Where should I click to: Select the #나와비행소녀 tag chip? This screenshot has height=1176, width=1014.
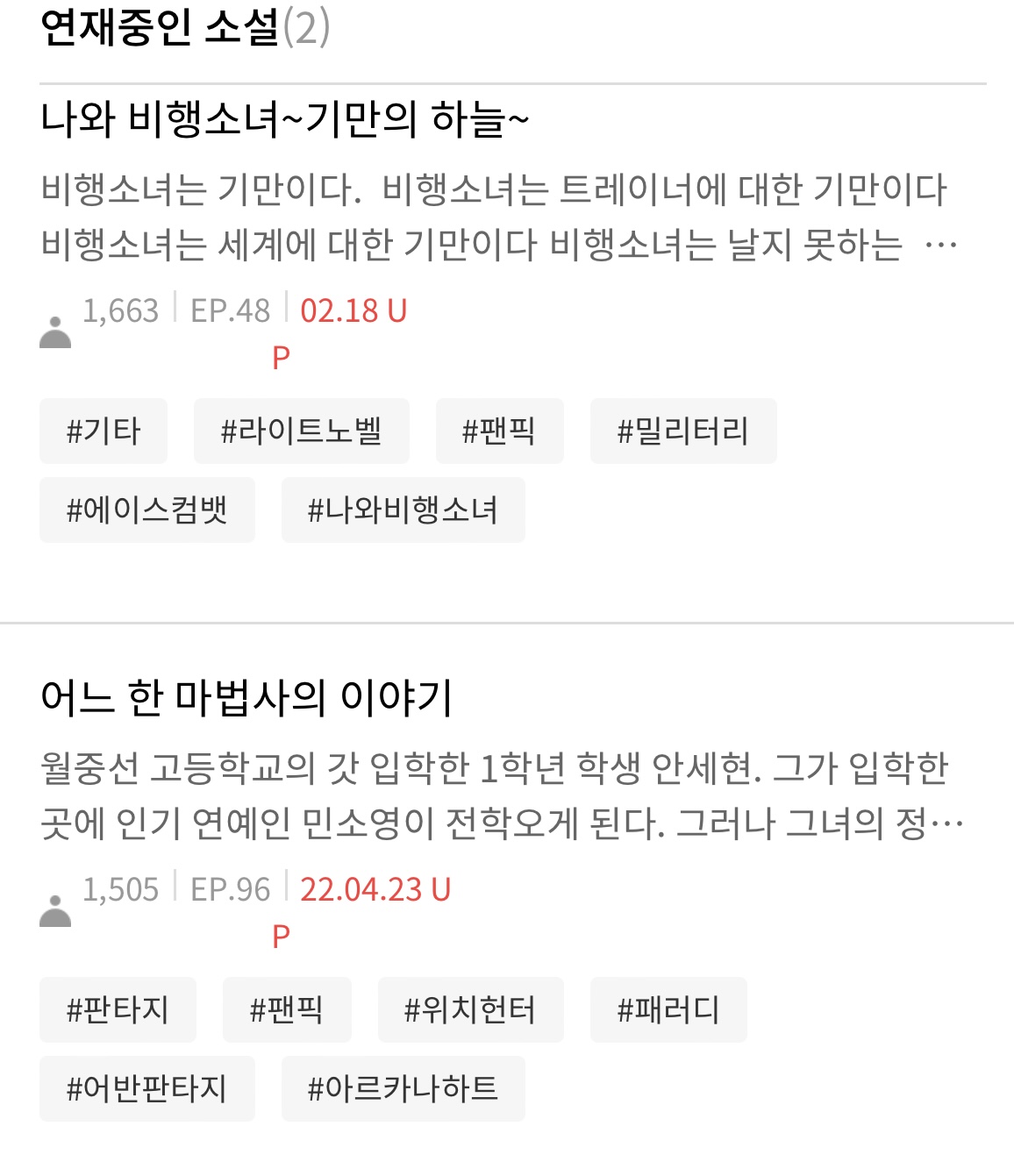pos(403,510)
